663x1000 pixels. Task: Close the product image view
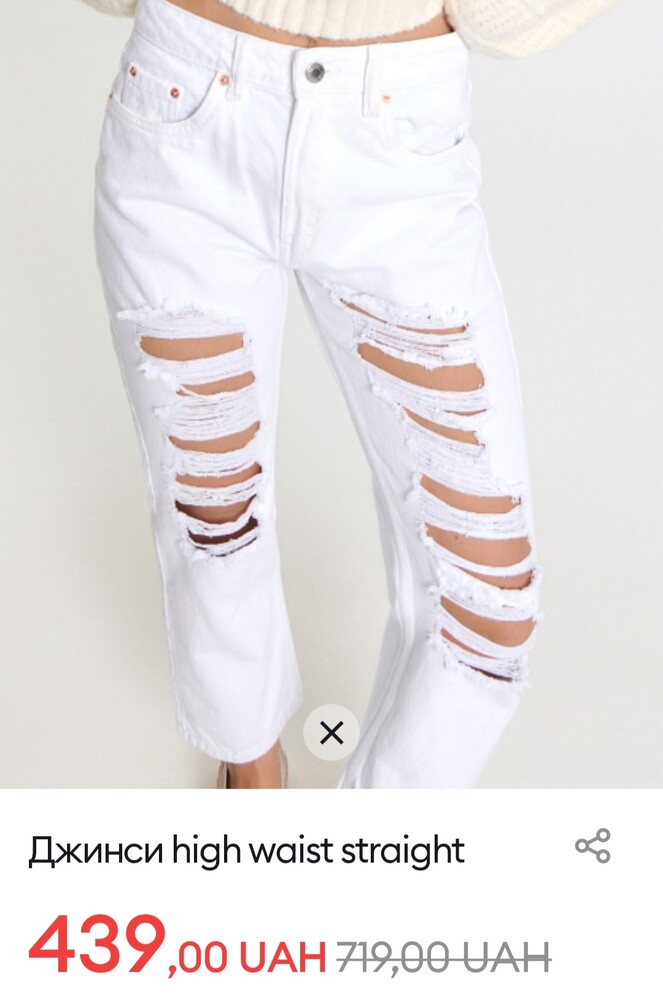coord(331,733)
